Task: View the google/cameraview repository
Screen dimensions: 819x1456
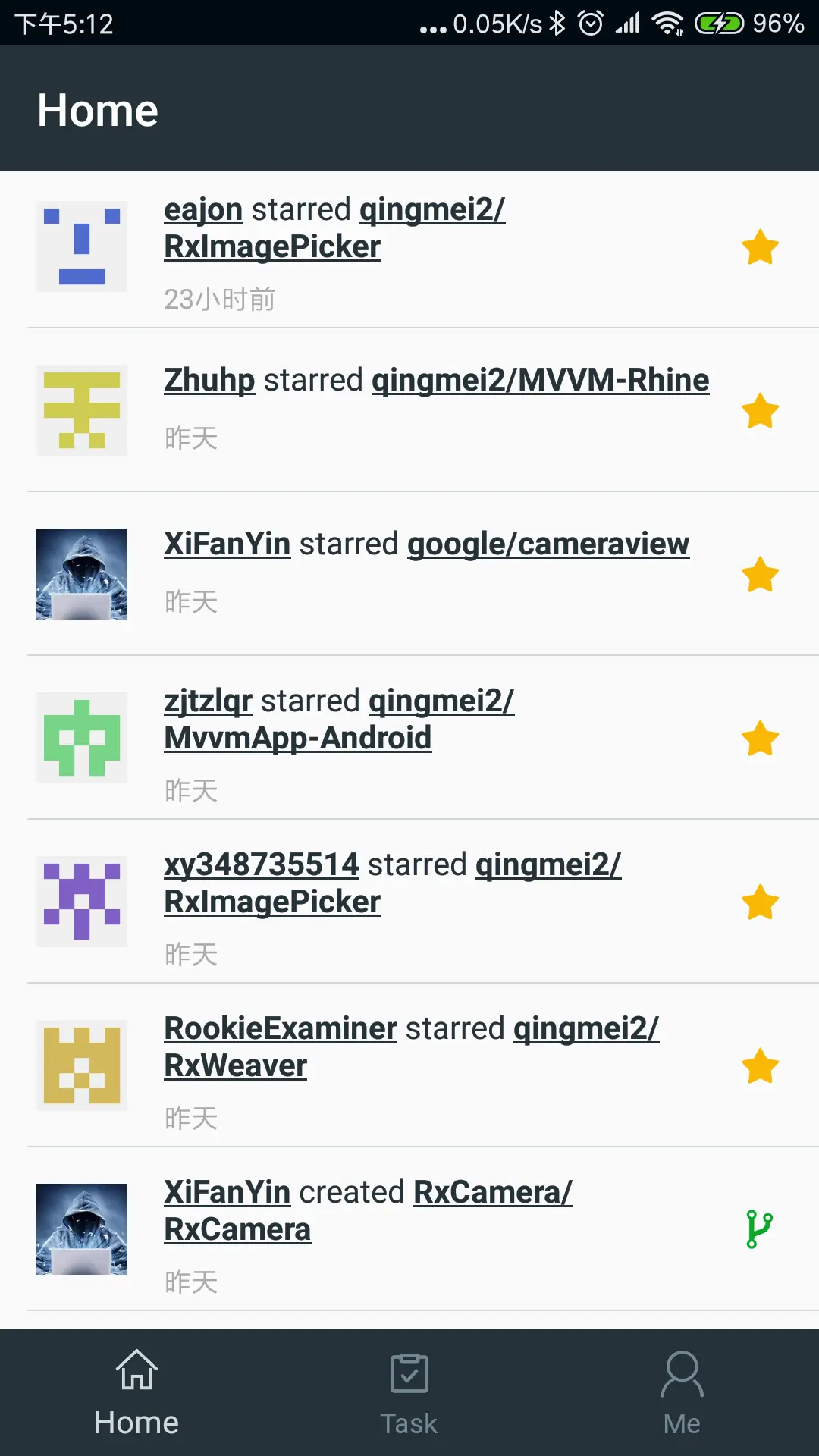Action: click(548, 544)
